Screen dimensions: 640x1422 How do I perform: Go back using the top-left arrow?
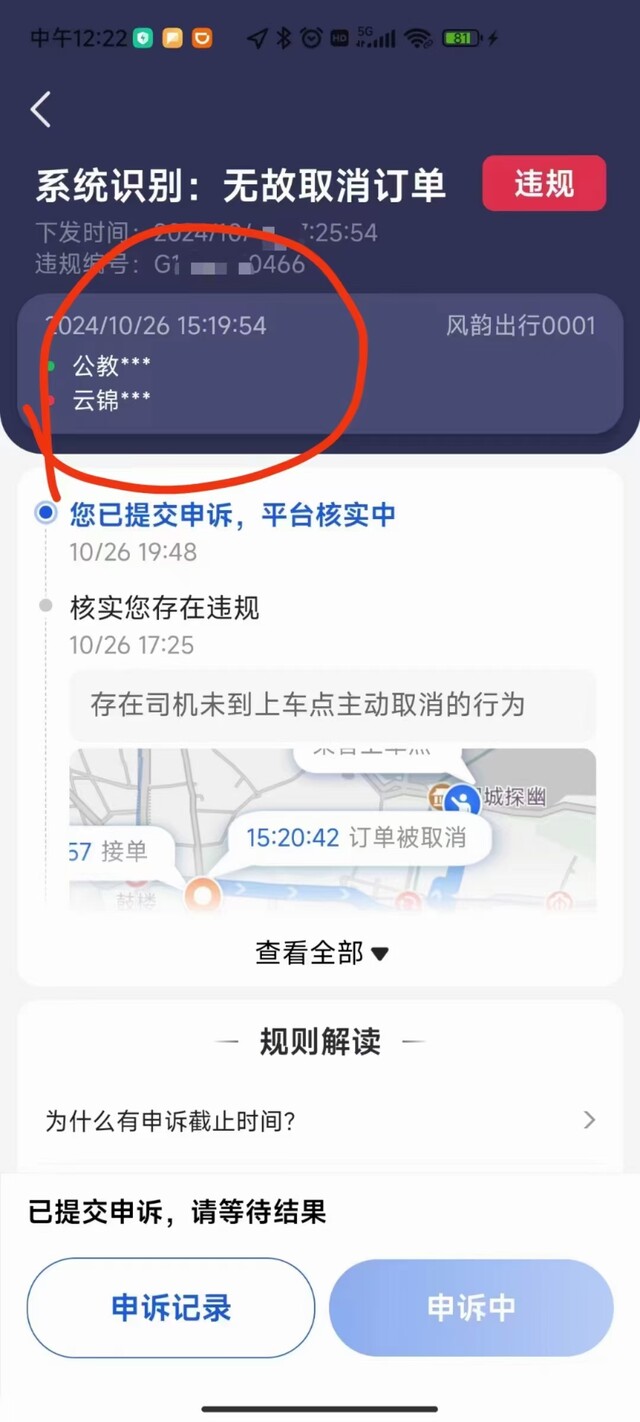(40, 109)
